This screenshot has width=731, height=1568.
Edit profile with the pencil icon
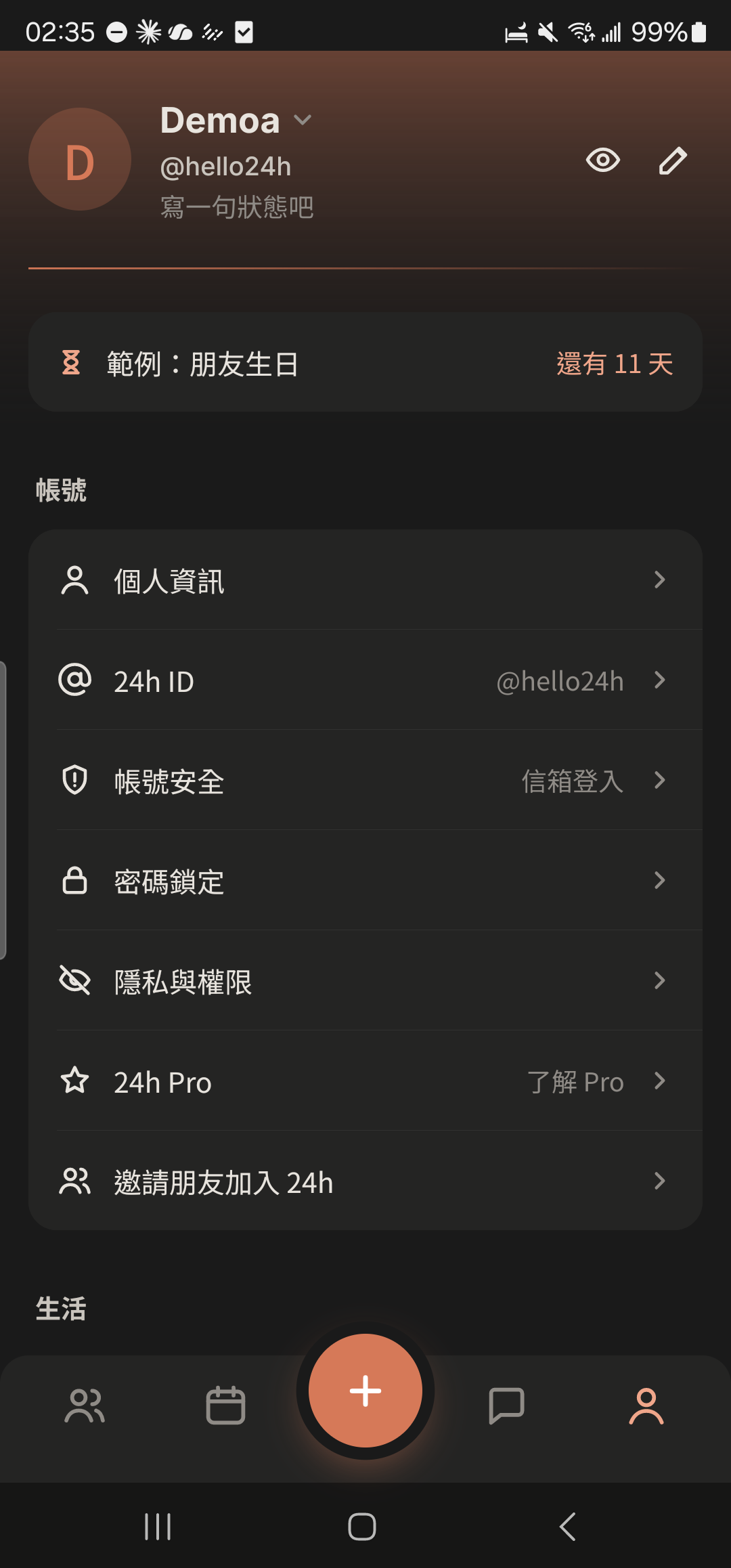pos(673,160)
